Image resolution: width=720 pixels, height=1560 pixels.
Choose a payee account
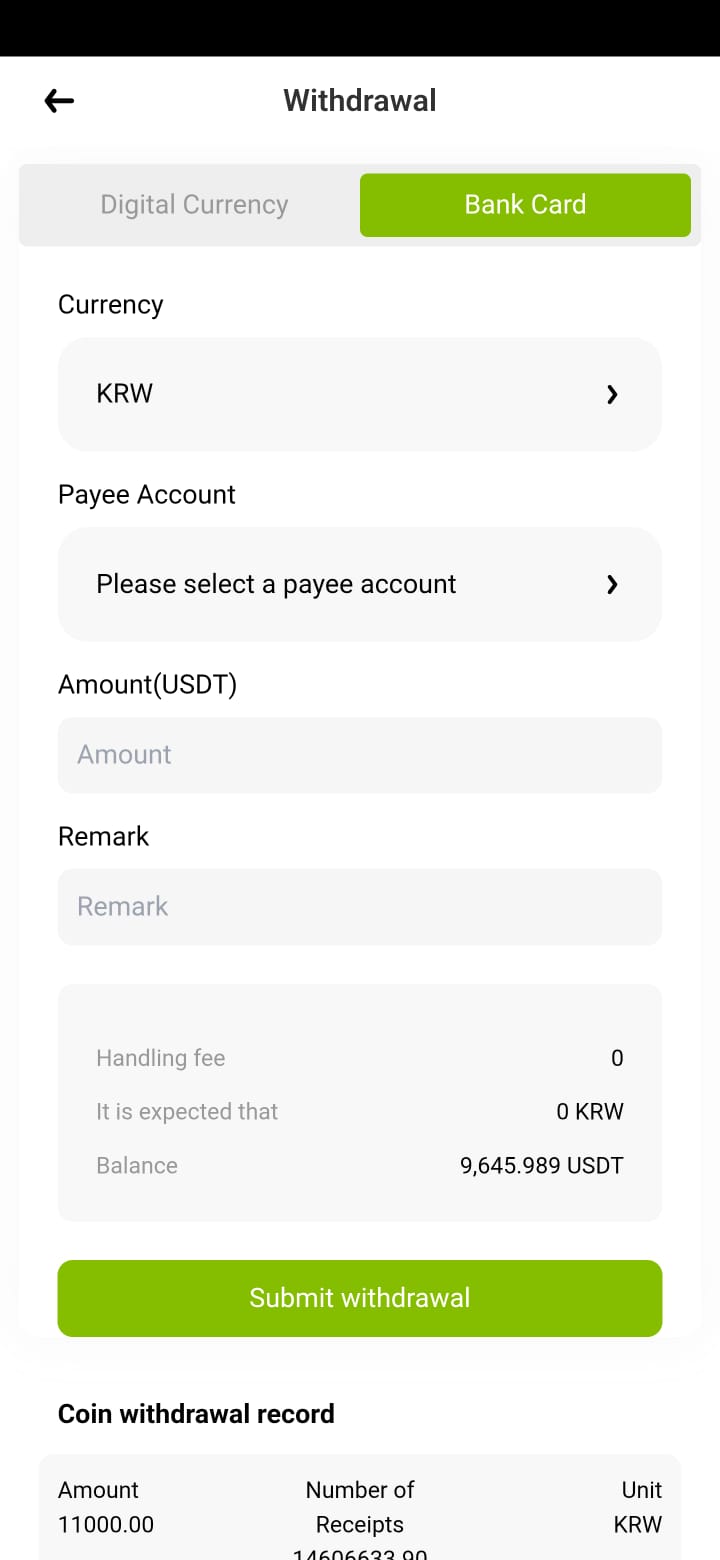(x=360, y=584)
